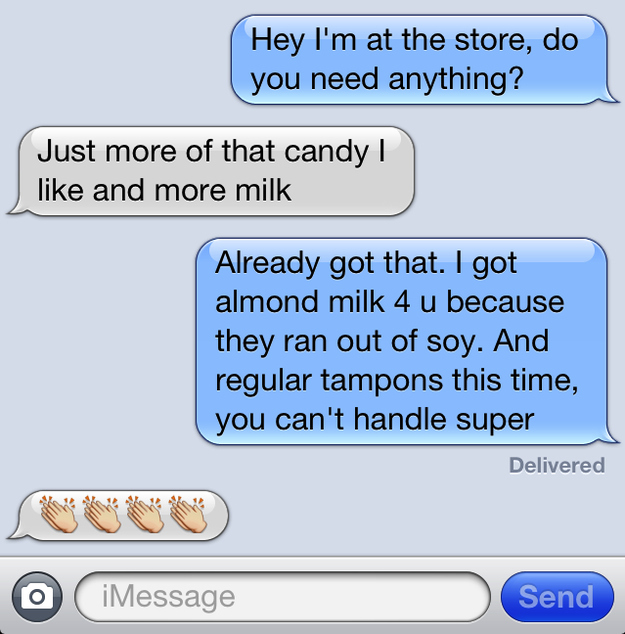The image size is (625, 634).
Task: Tap the Send button
Action: [556, 597]
